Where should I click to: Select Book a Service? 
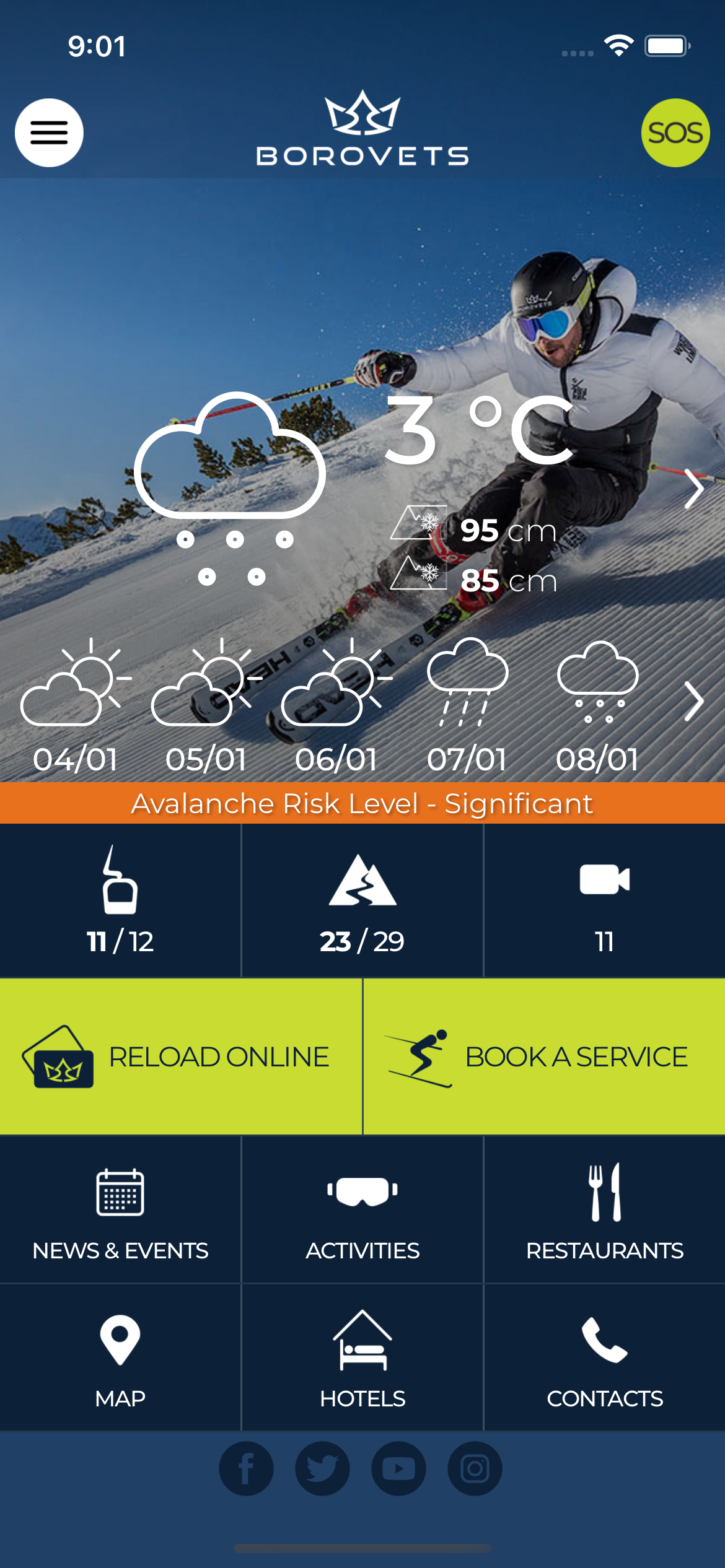pos(544,1056)
